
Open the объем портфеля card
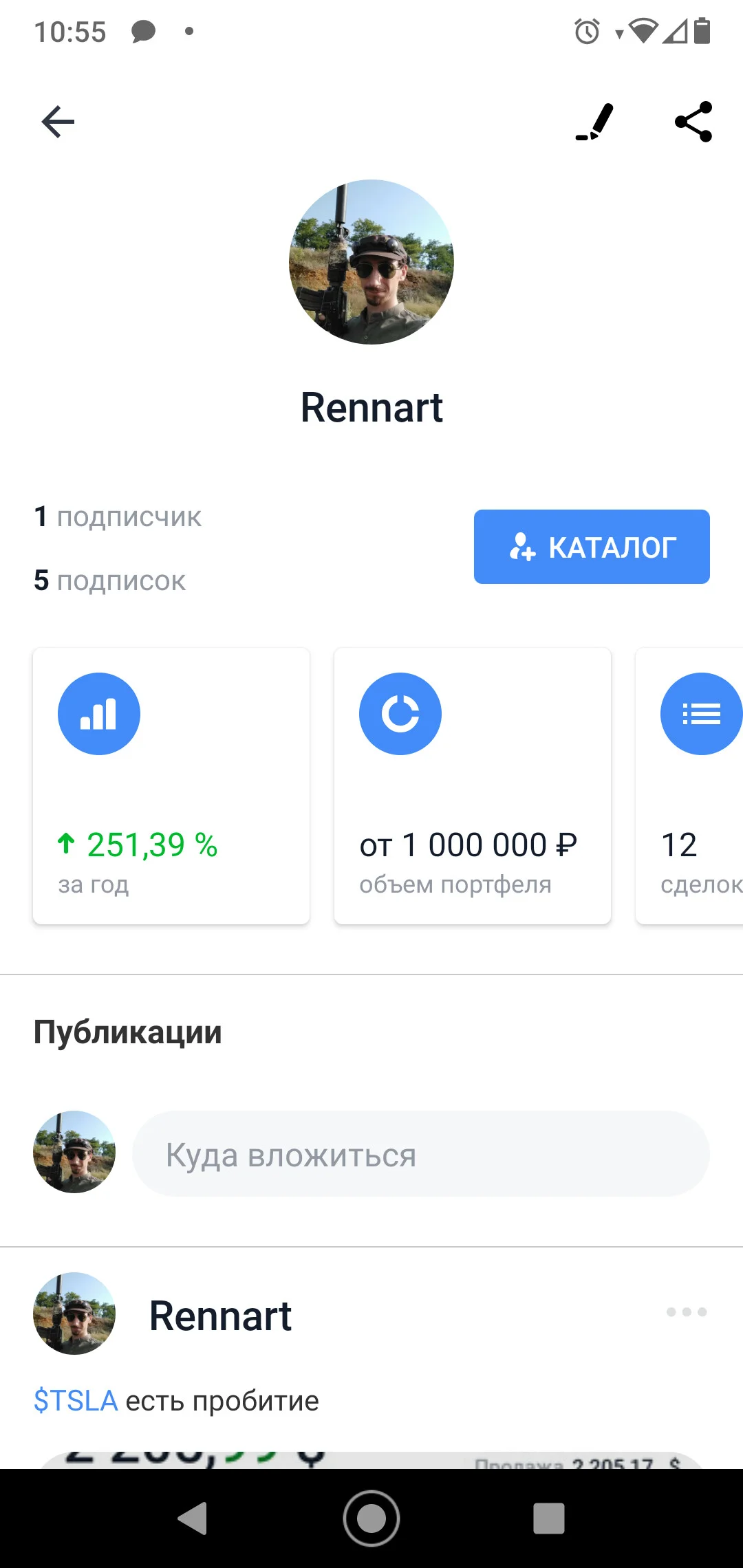[x=473, y=786]
